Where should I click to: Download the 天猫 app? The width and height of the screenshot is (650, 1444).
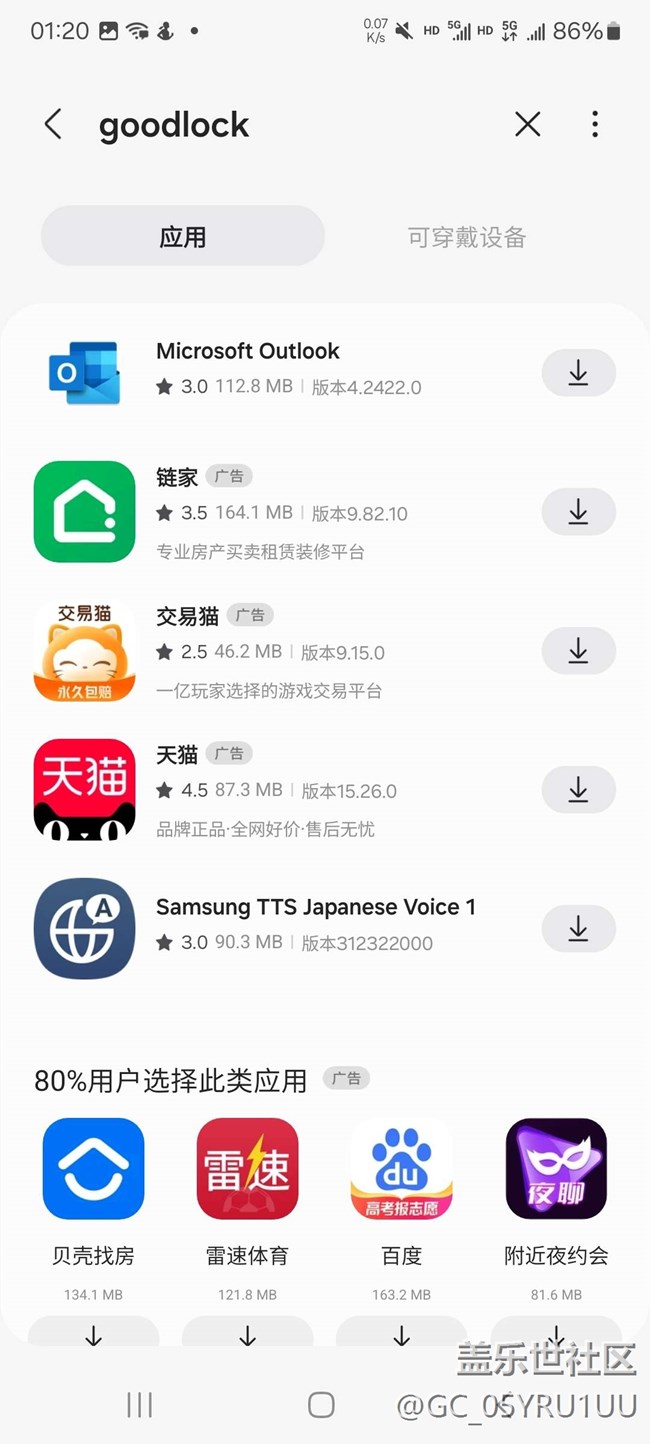coord(578,790)
